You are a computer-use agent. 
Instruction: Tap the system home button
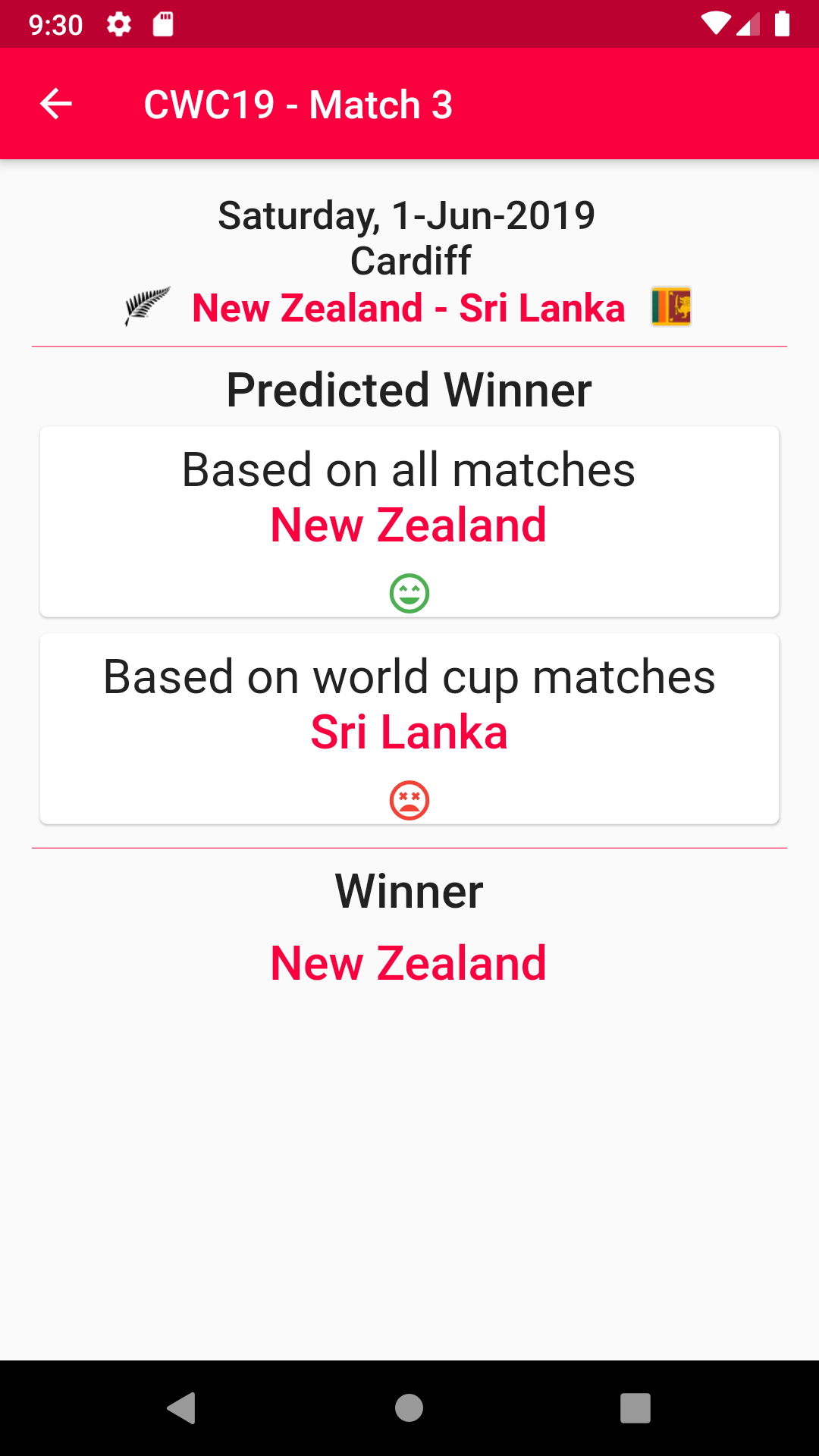(x=409, y=1408)
